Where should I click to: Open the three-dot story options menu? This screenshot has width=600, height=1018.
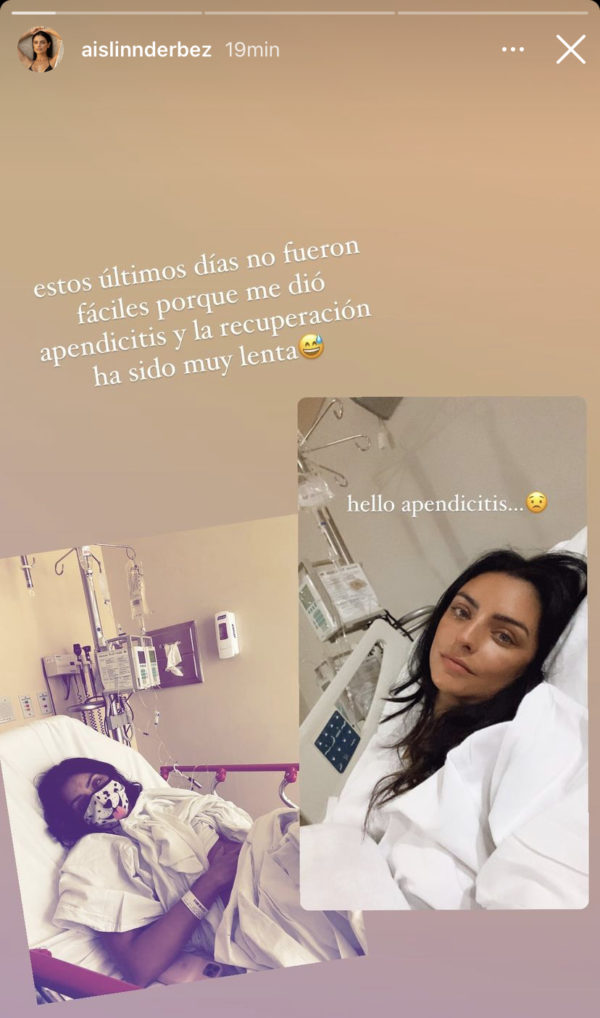[513, 50]
